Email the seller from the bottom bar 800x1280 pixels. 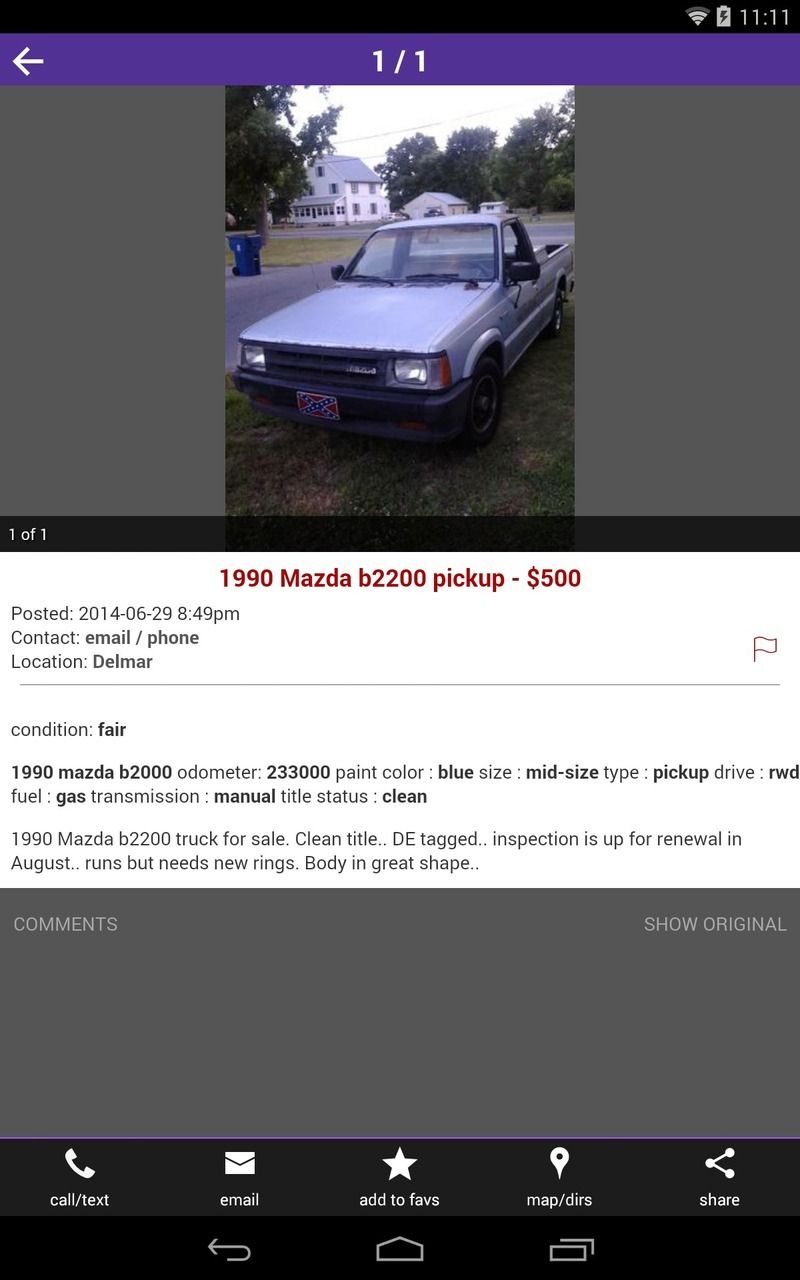point(240,1177)
